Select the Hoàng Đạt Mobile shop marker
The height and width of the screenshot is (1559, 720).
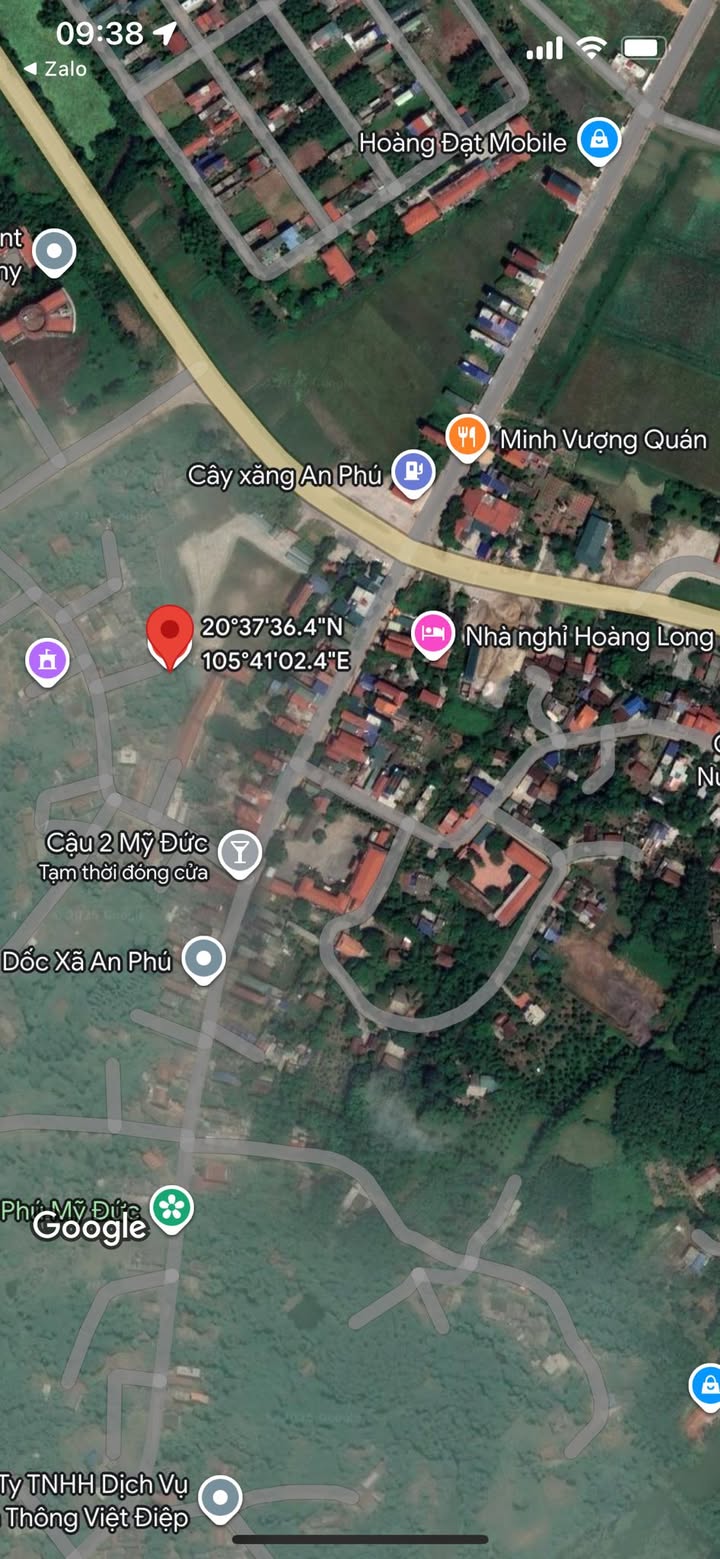tap(598, 141)
